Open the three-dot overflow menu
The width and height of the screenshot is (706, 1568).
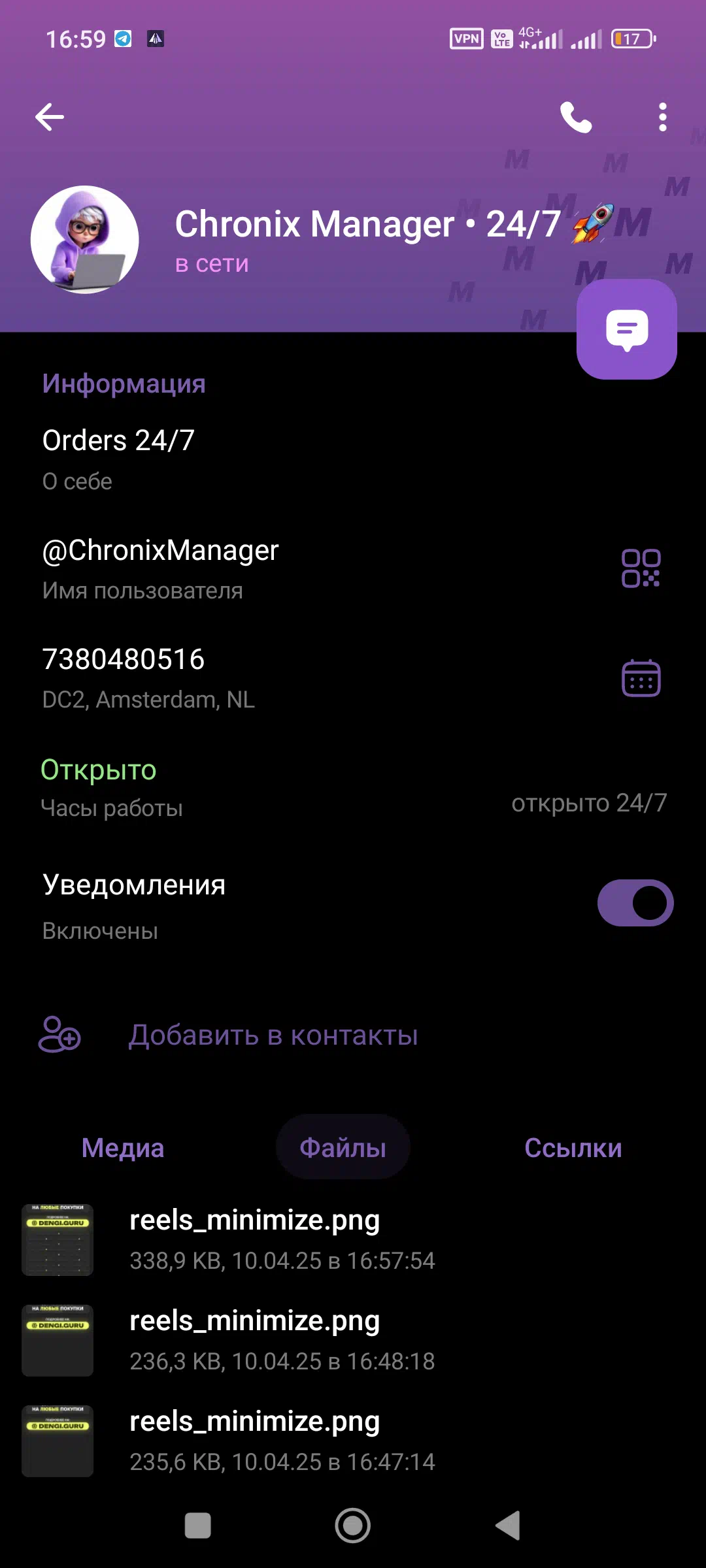(662, 118)
